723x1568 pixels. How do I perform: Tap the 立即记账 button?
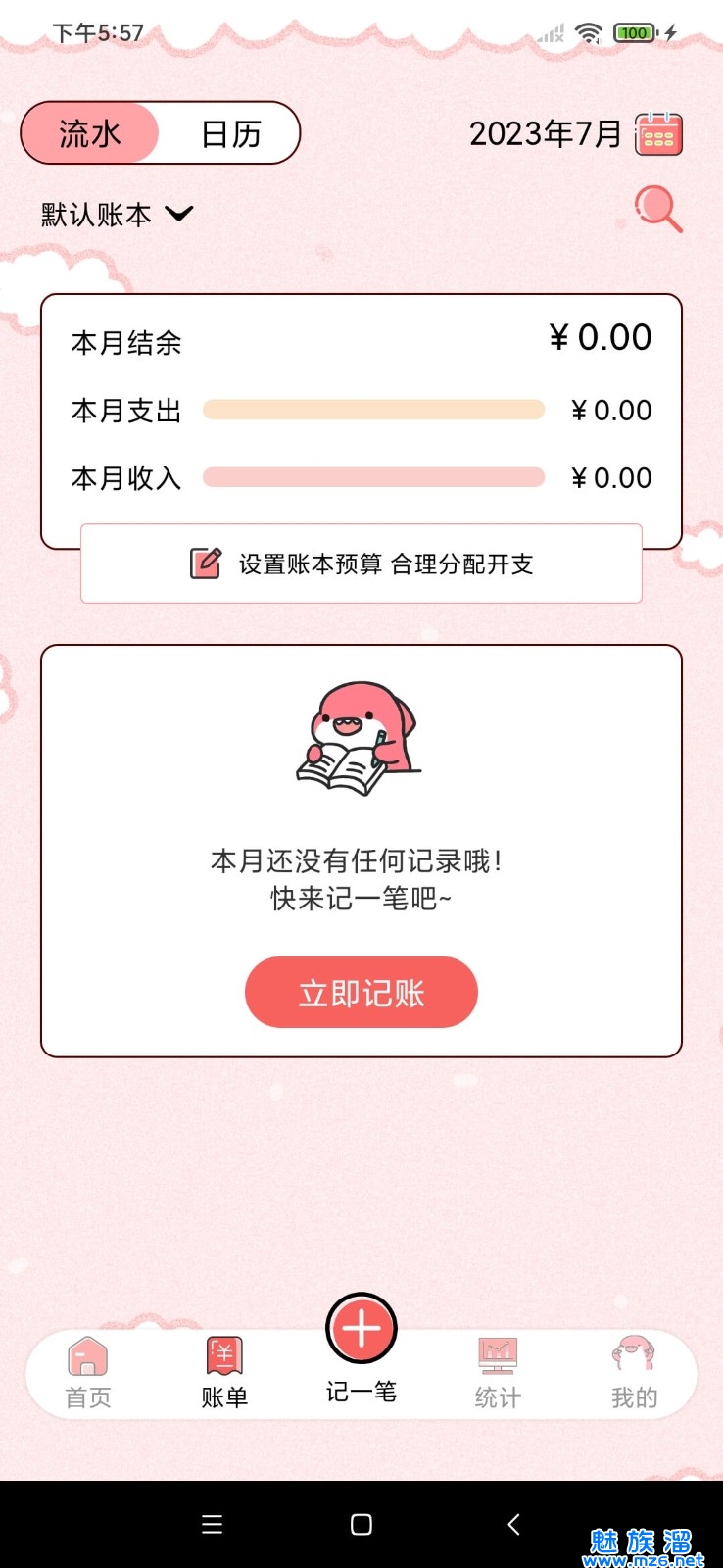click(x=361, y=992)
